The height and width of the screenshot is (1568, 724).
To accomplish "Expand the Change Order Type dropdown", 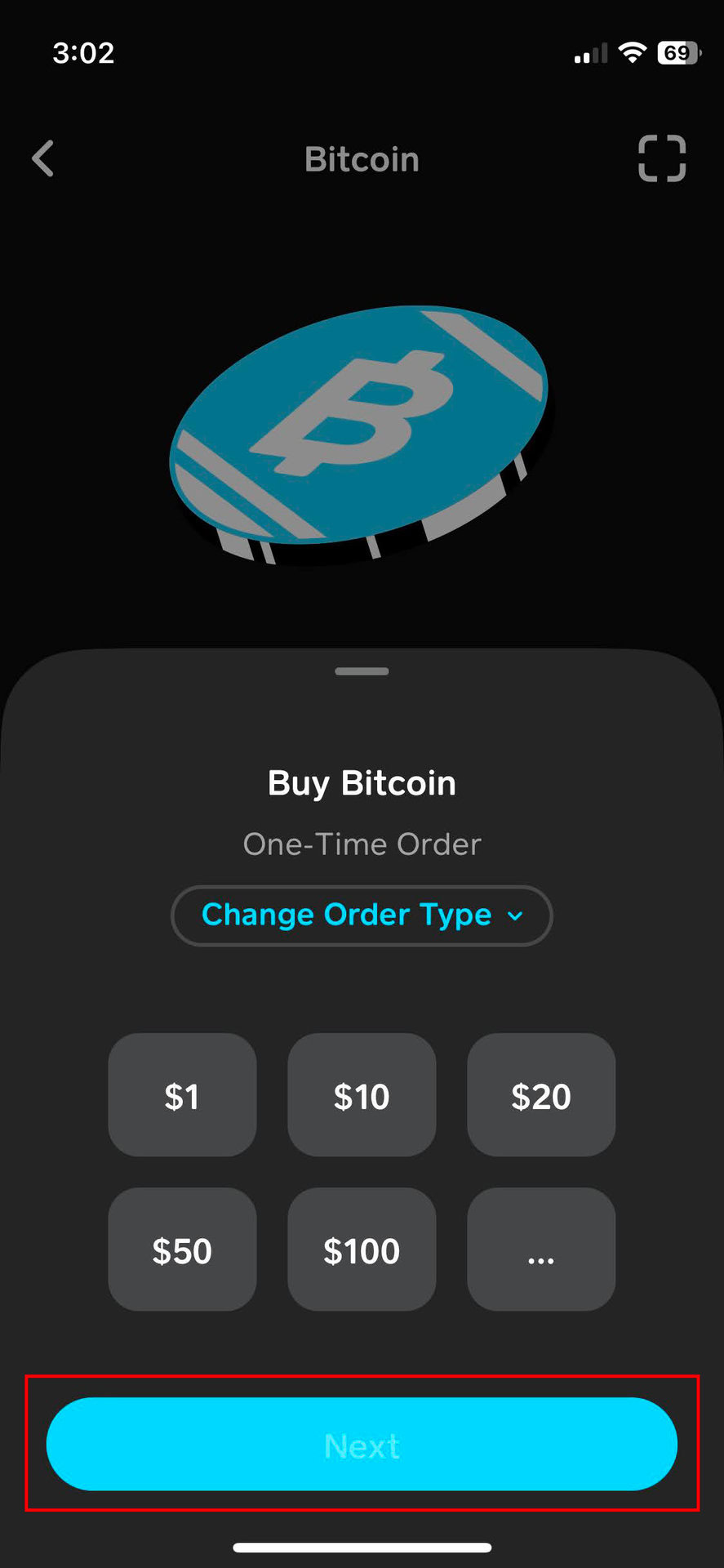I will click(x=362, y=915).
